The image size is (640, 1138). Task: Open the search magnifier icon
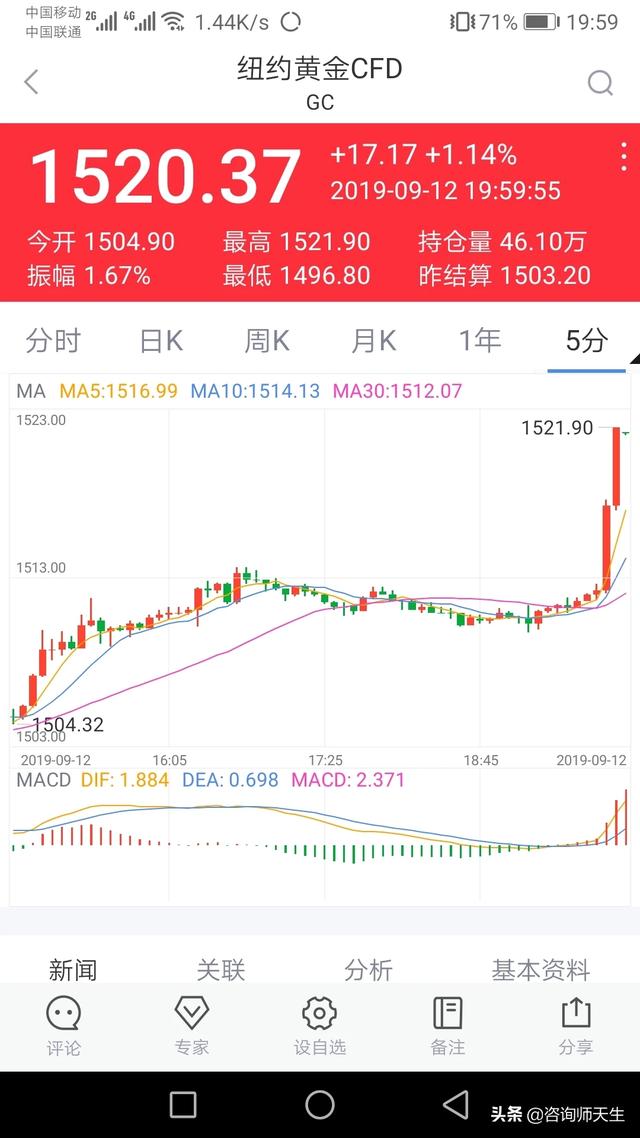[600, 83]
